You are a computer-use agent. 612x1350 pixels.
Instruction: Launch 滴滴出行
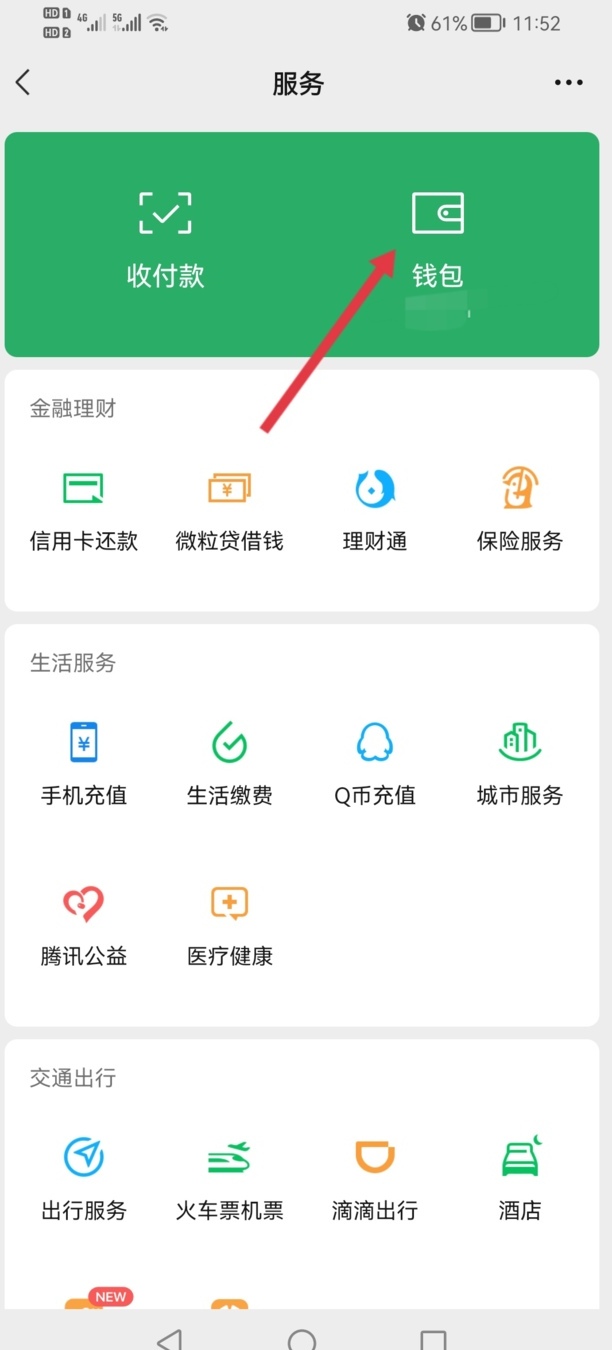pyautogui.click(x=375, y=1180)
